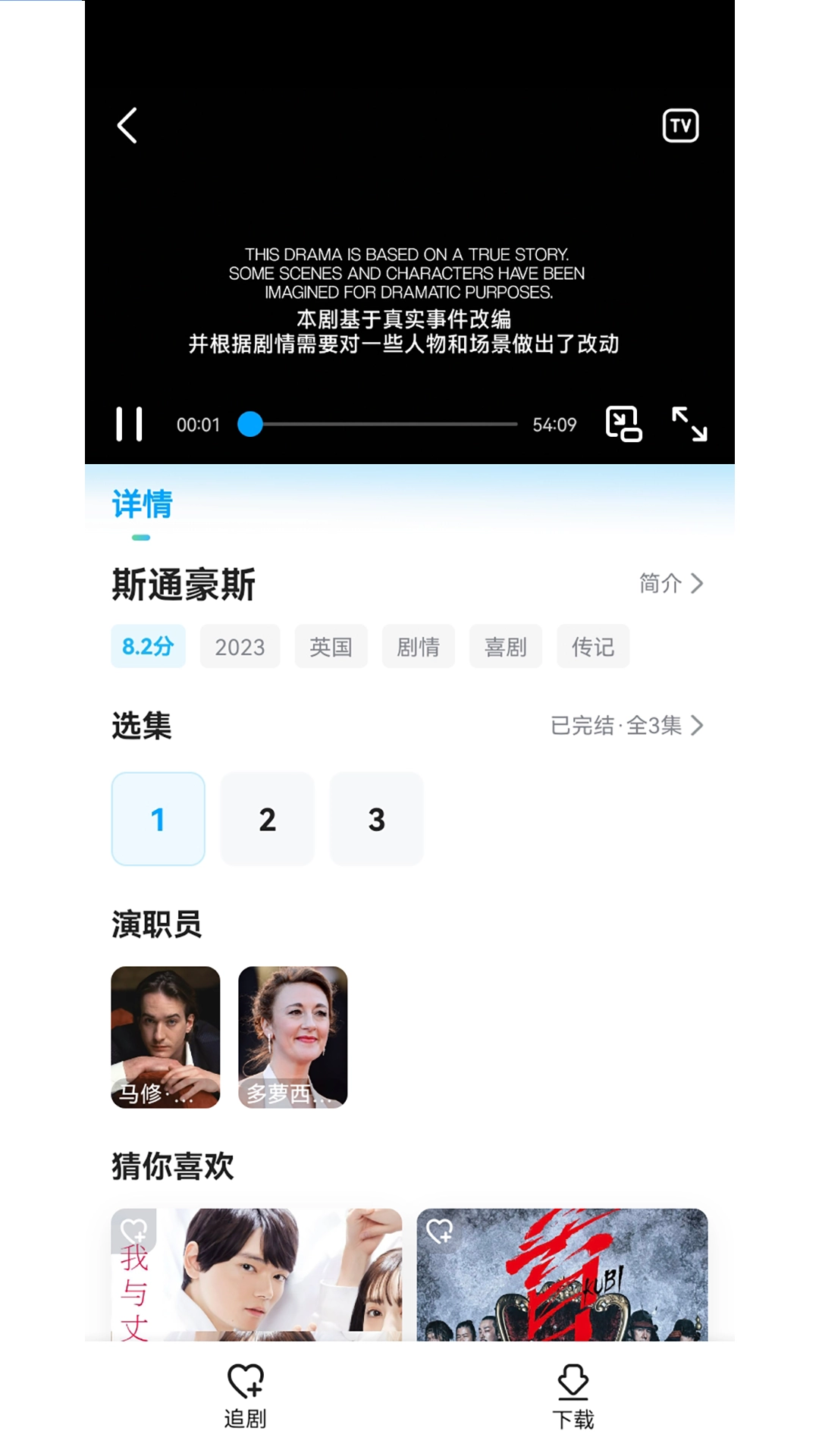Open the TV cast screen icon
The image size is (819, 1456).
(680, 125)
